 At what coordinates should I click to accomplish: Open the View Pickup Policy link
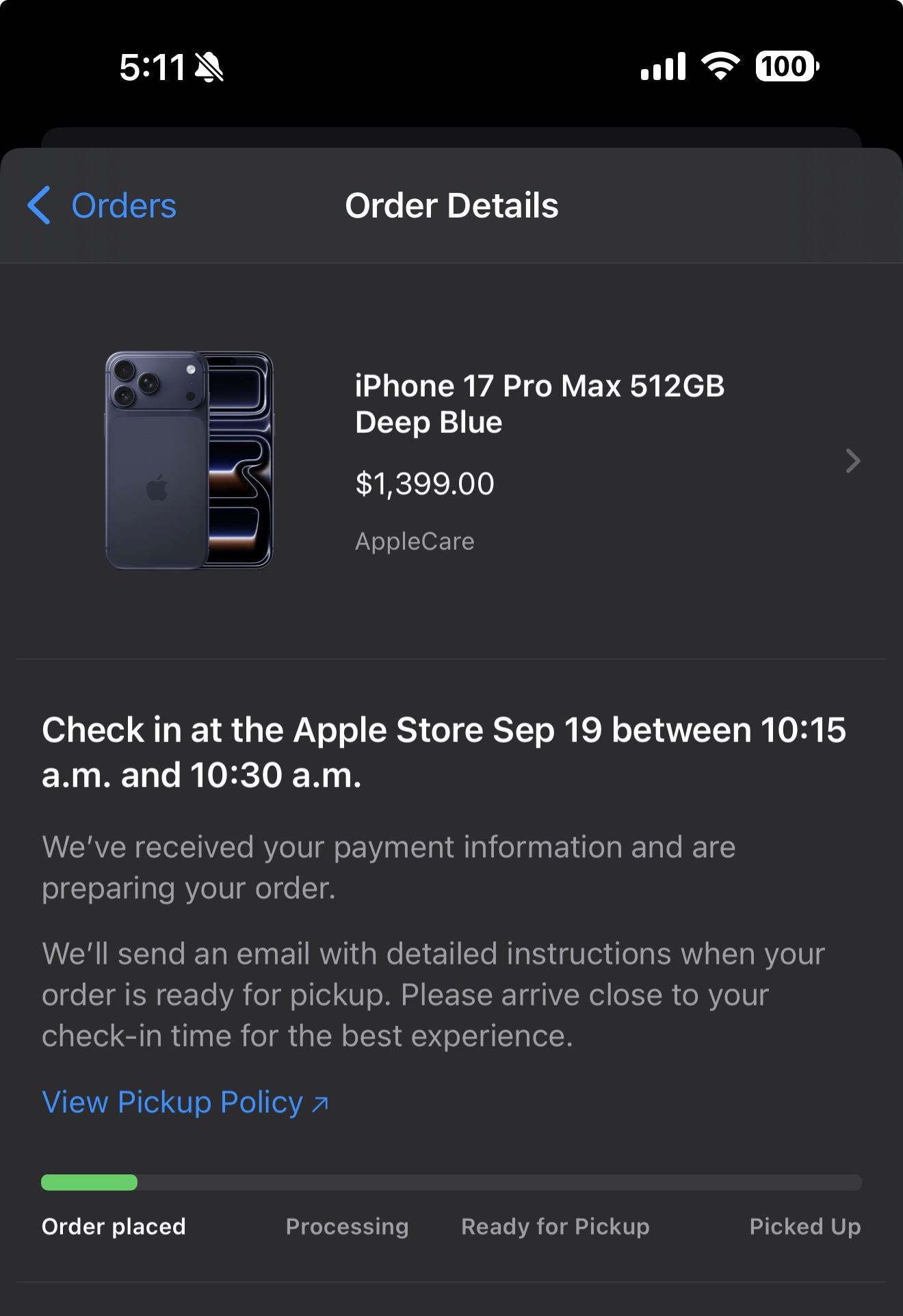click(185, 1103)
